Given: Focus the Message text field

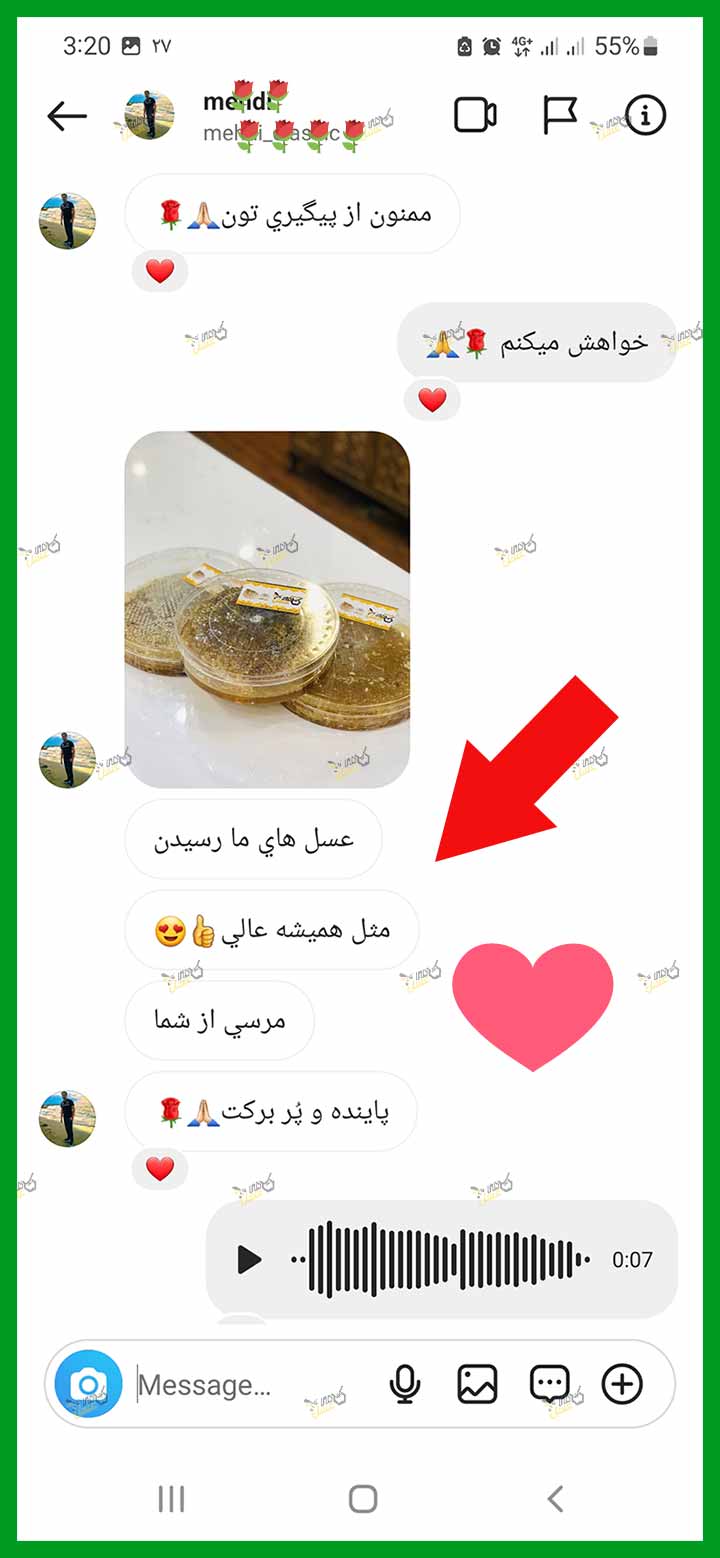Looking at the screenshot, I should 250,1385.
